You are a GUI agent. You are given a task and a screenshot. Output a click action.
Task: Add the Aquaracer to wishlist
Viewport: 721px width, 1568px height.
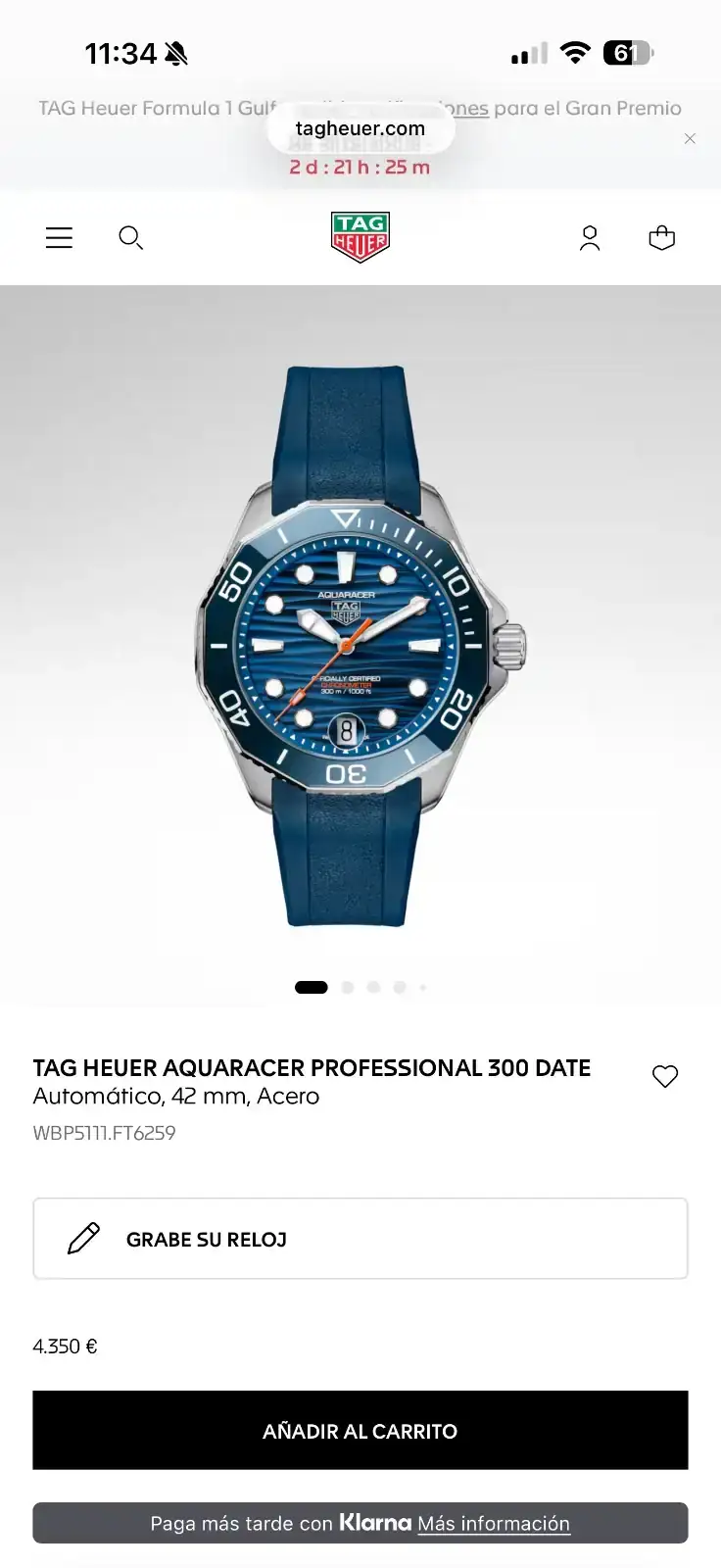(665, 1076)
